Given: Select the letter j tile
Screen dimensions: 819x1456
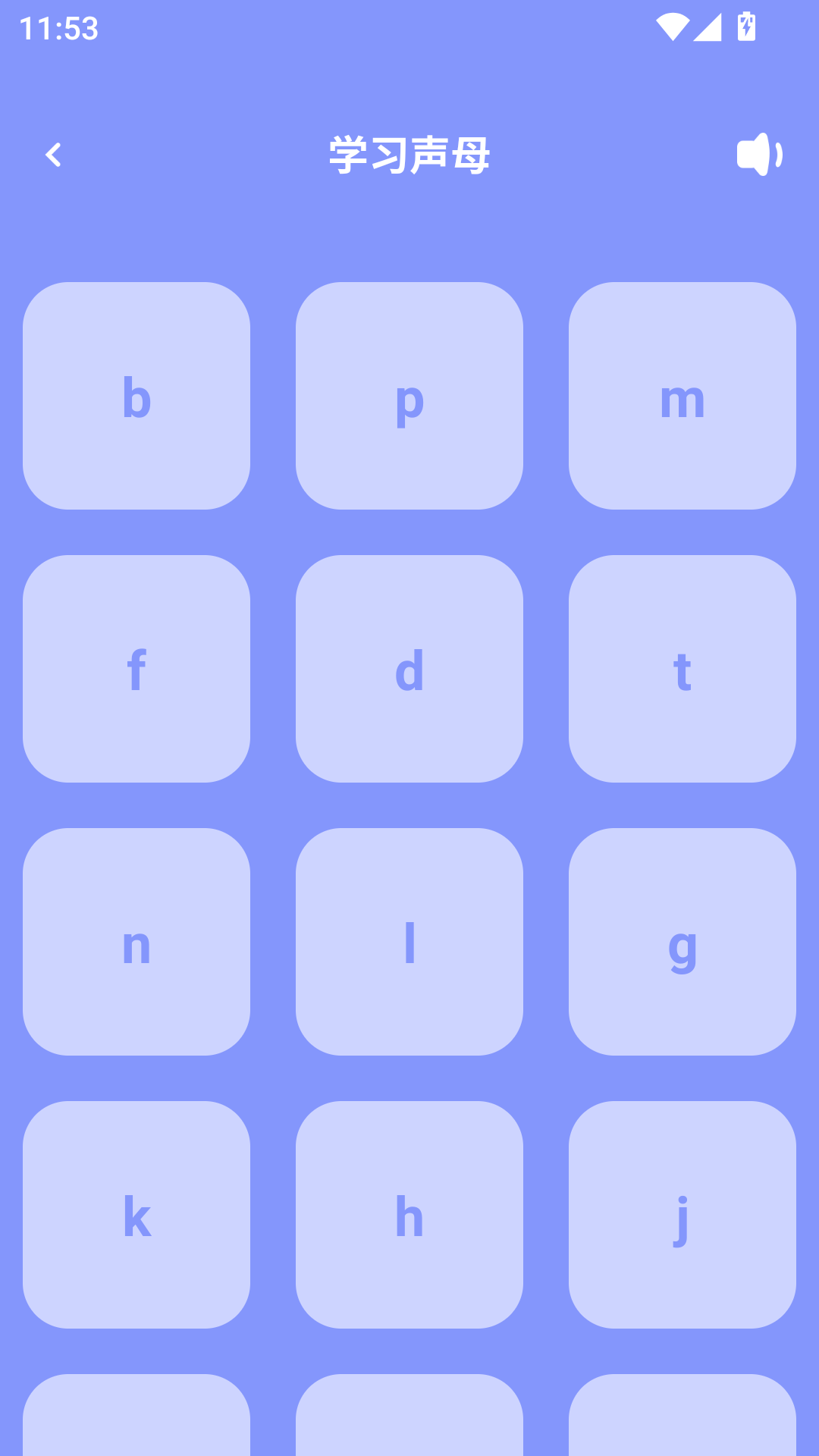Looking at the screenshot, I should tap(682, 1215).
